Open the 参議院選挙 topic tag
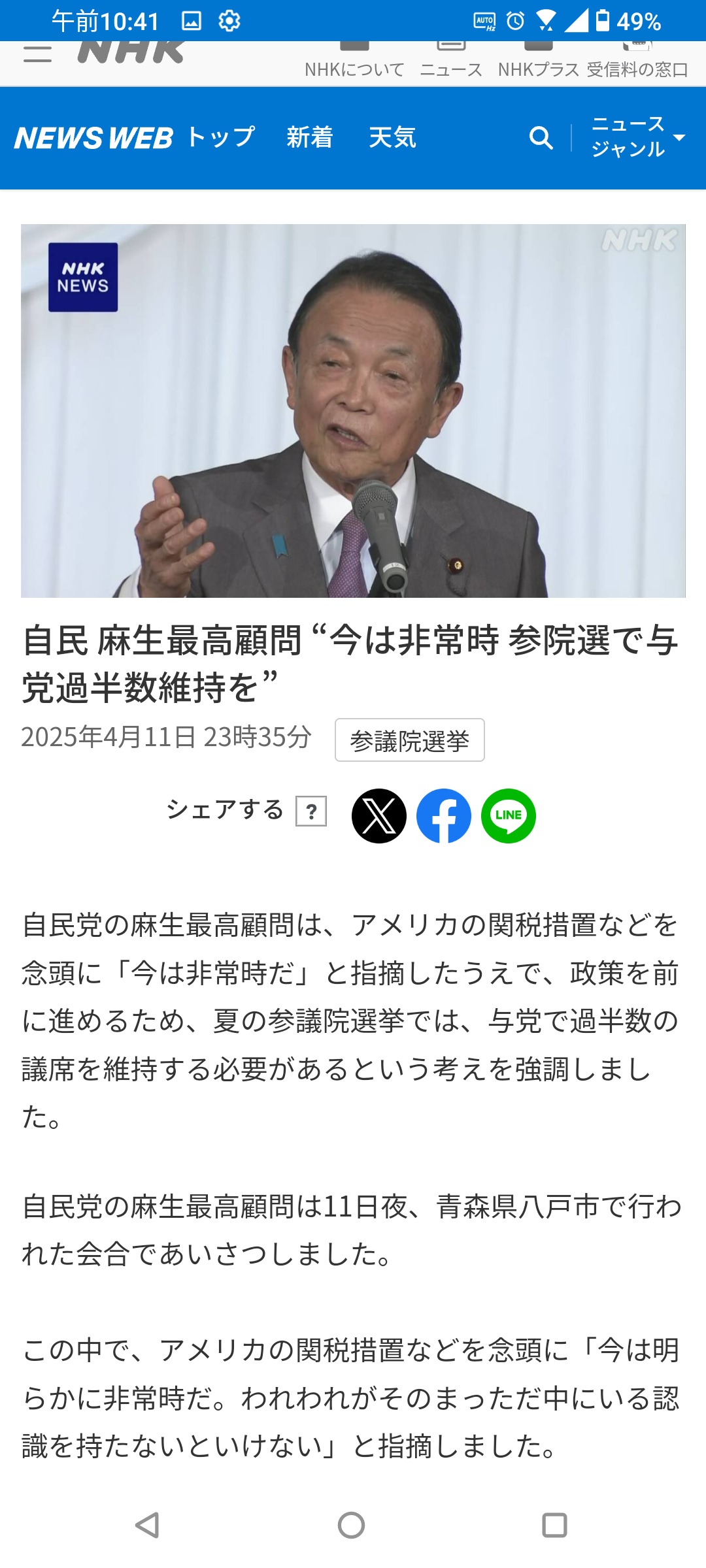This screenshot has width=706, height=1568. point(410,740)
